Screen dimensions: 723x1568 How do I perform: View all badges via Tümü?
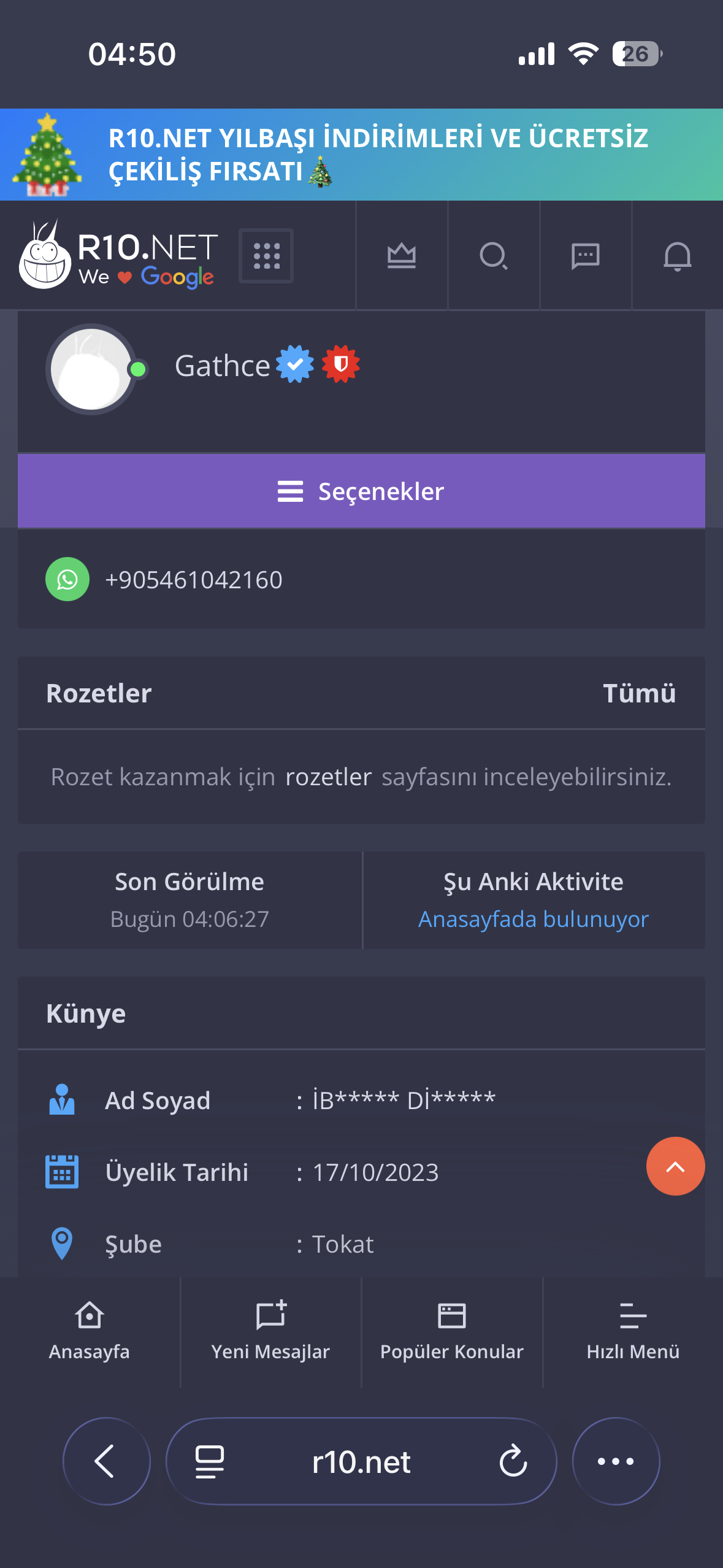[x=639, y=693]
